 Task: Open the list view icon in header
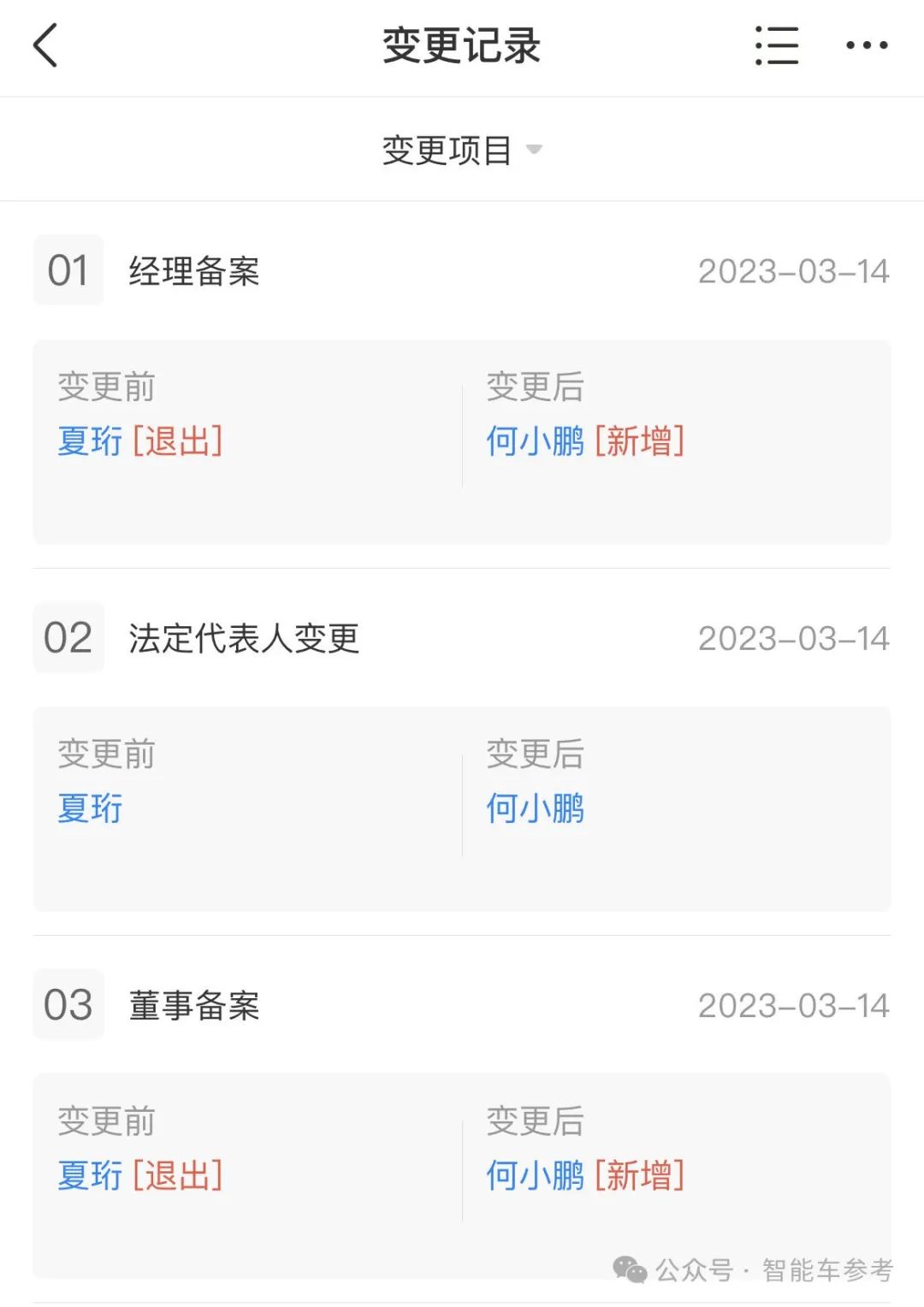pyautogui.click(x=777, y=45)
